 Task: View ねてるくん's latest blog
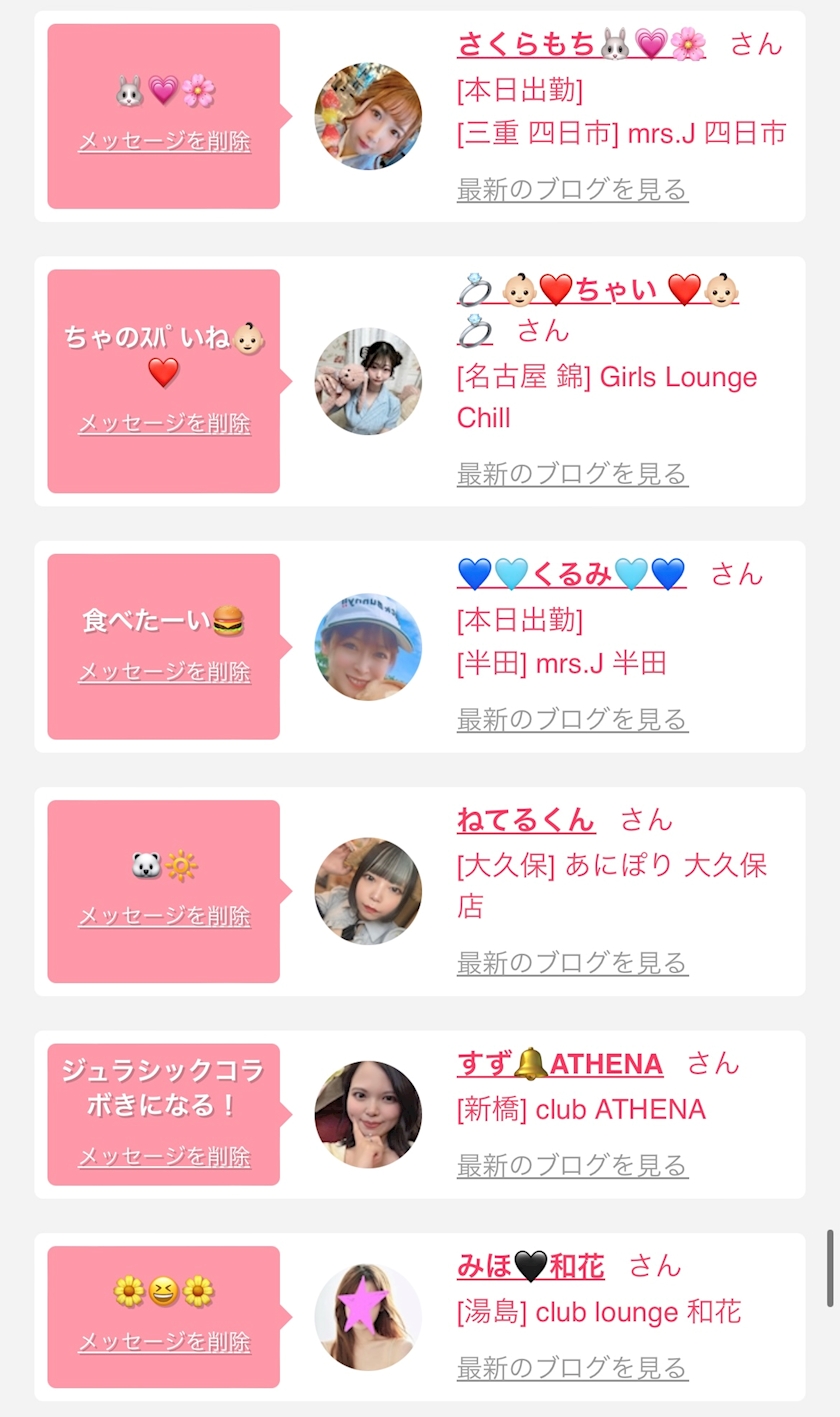(x=572, y=963)
